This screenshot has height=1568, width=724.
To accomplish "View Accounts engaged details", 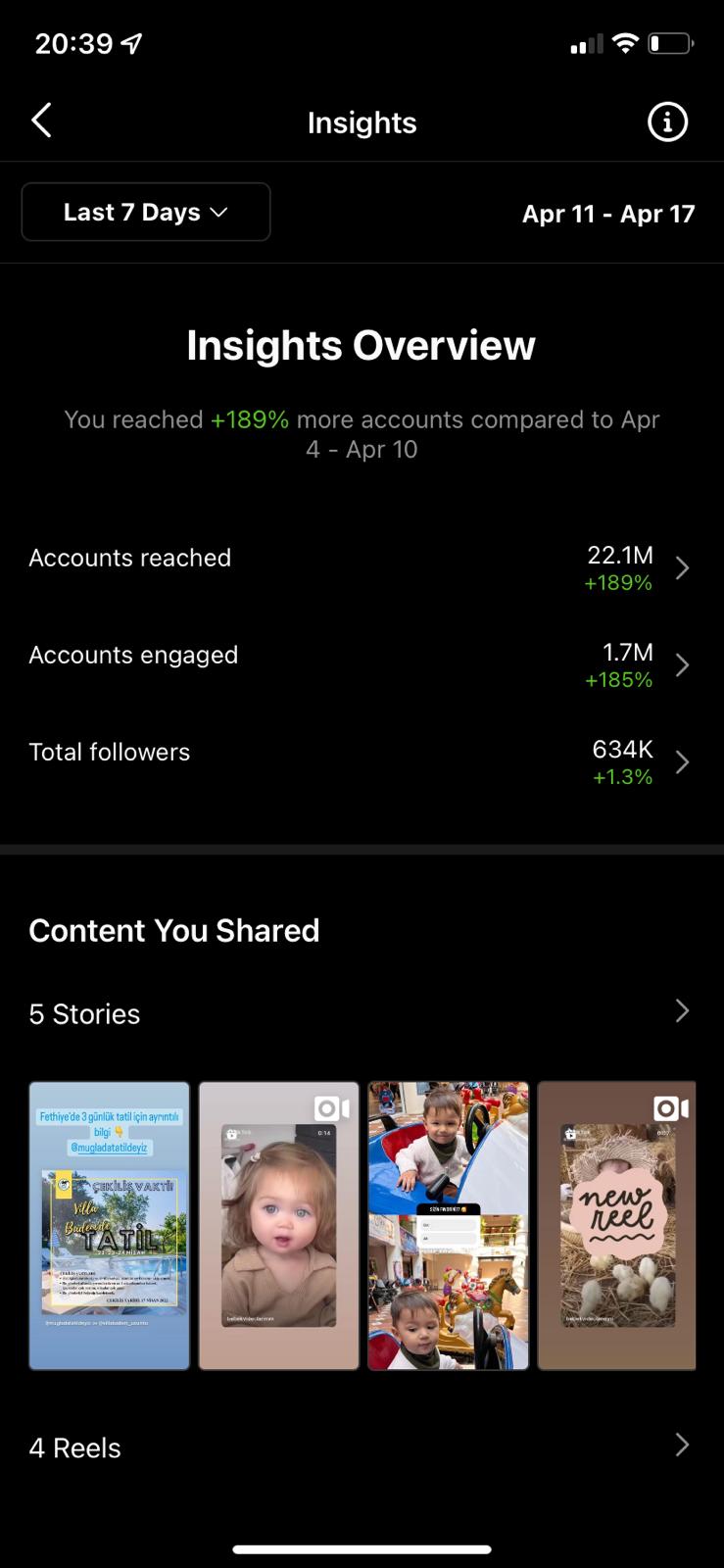I will [362, 664].
